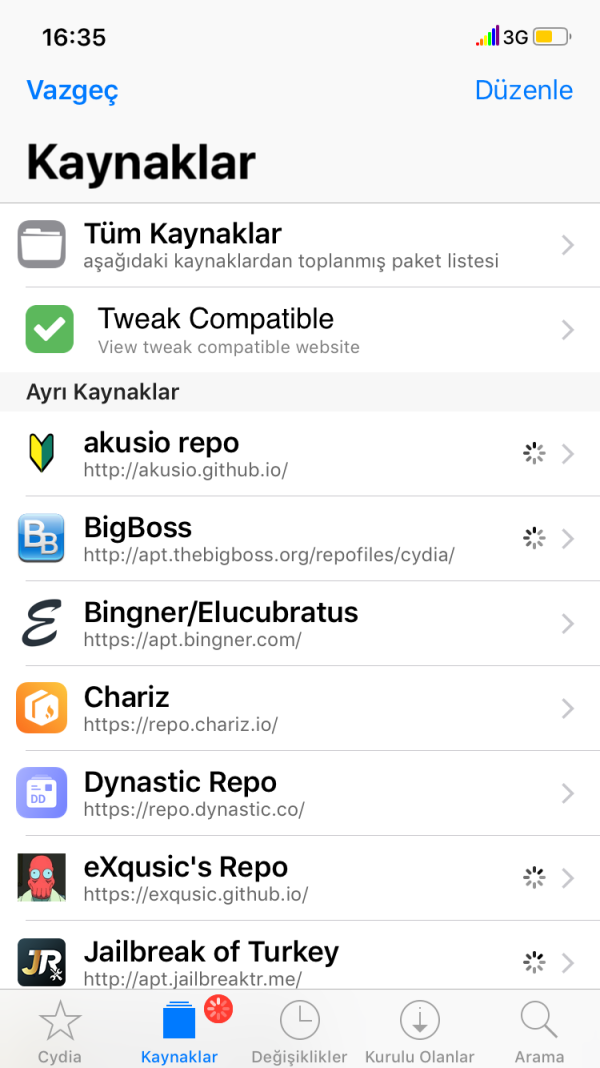The image size is (600, 1068).
Task: Open Tweak Compatible website row
Action: (300, 330)
